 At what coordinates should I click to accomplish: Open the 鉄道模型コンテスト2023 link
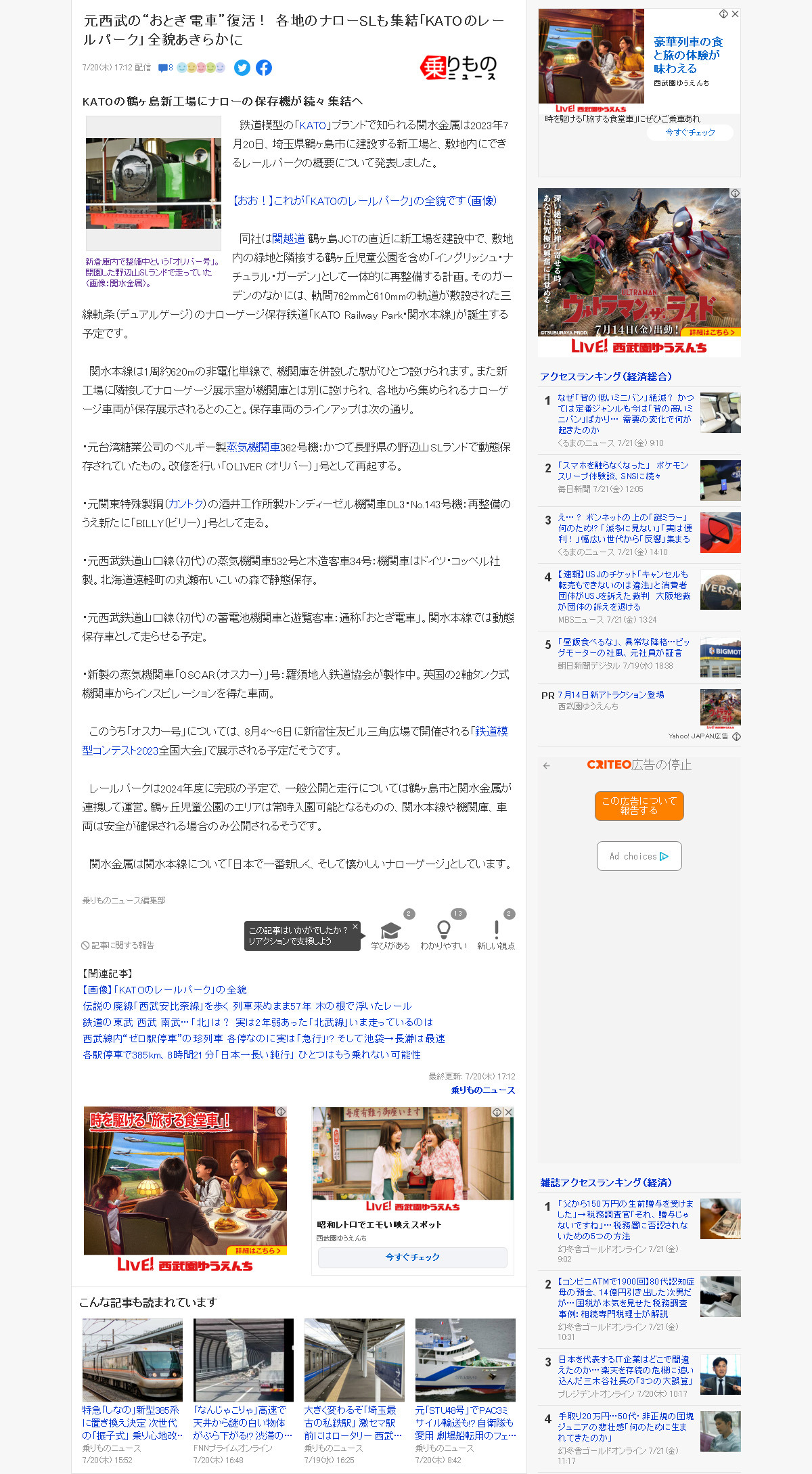point(295,741)
